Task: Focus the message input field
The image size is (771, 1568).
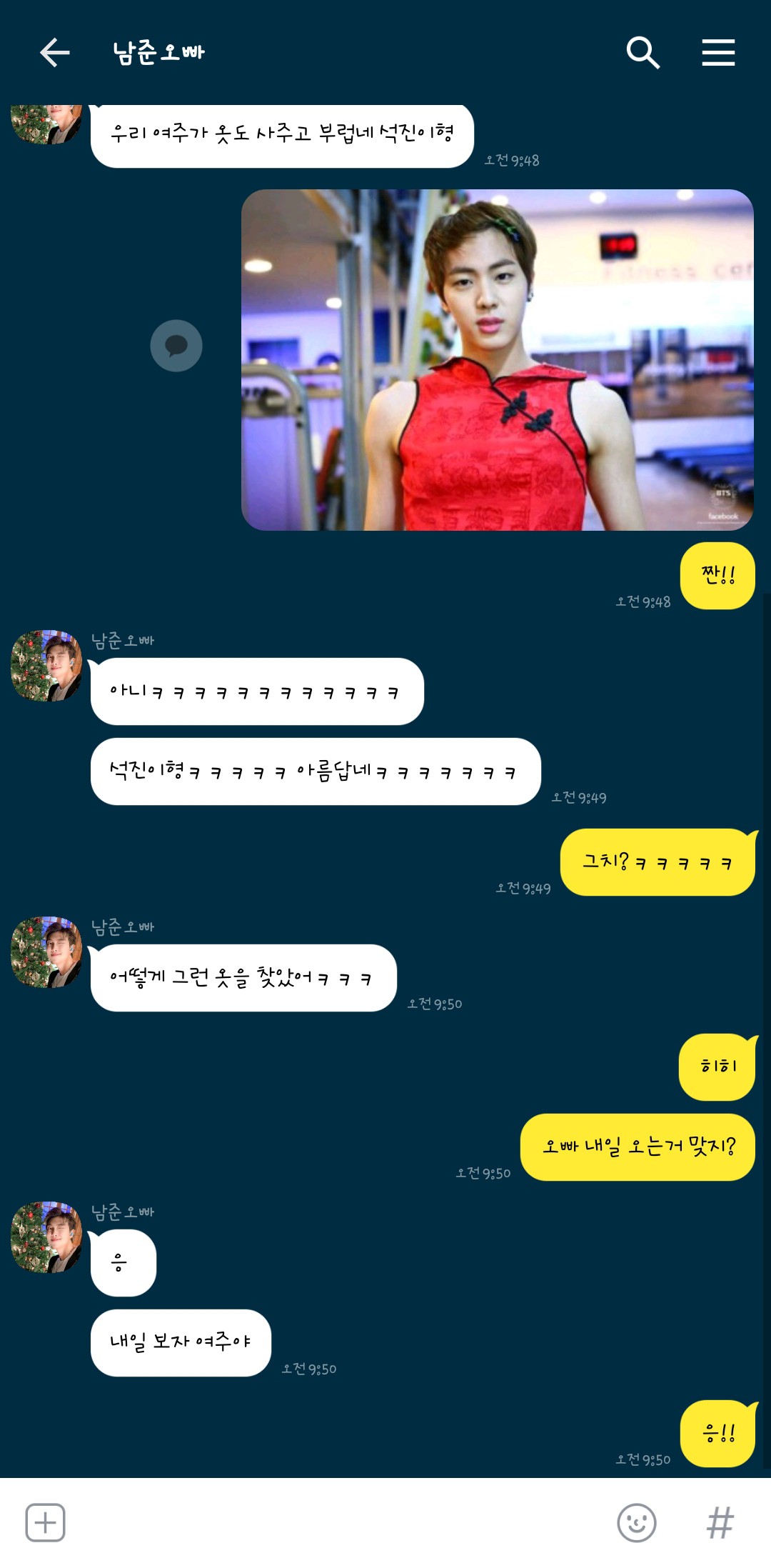Action: 336,1522
